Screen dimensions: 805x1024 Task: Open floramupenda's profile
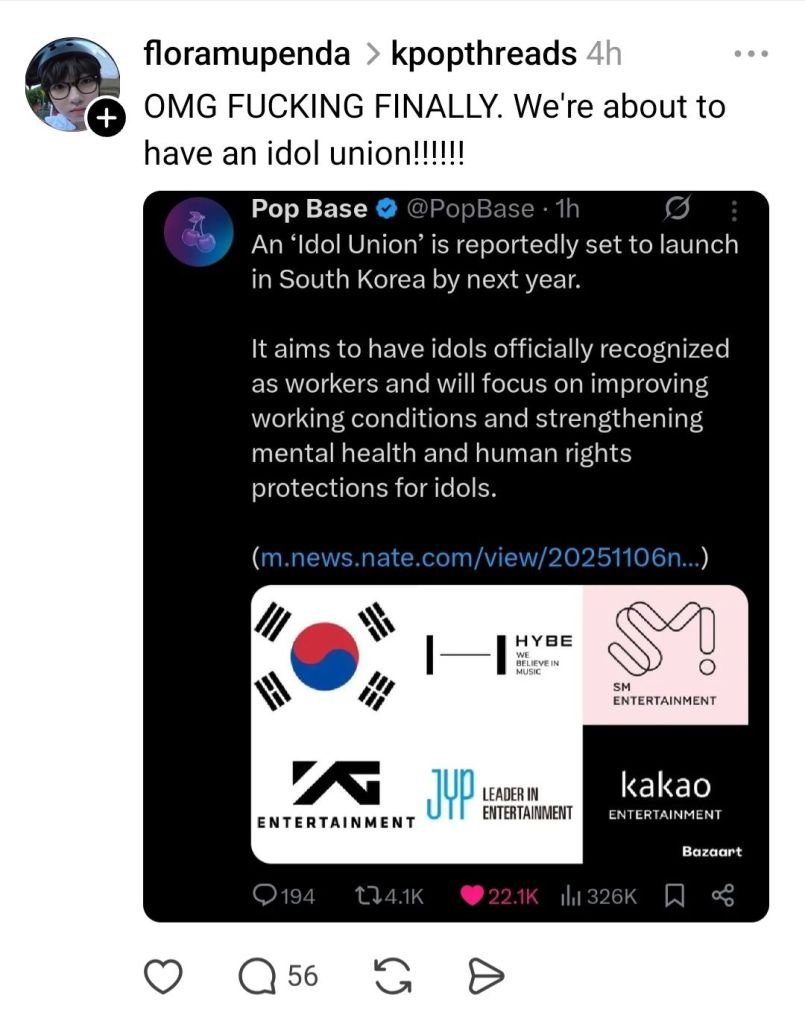tap(247, 54)
